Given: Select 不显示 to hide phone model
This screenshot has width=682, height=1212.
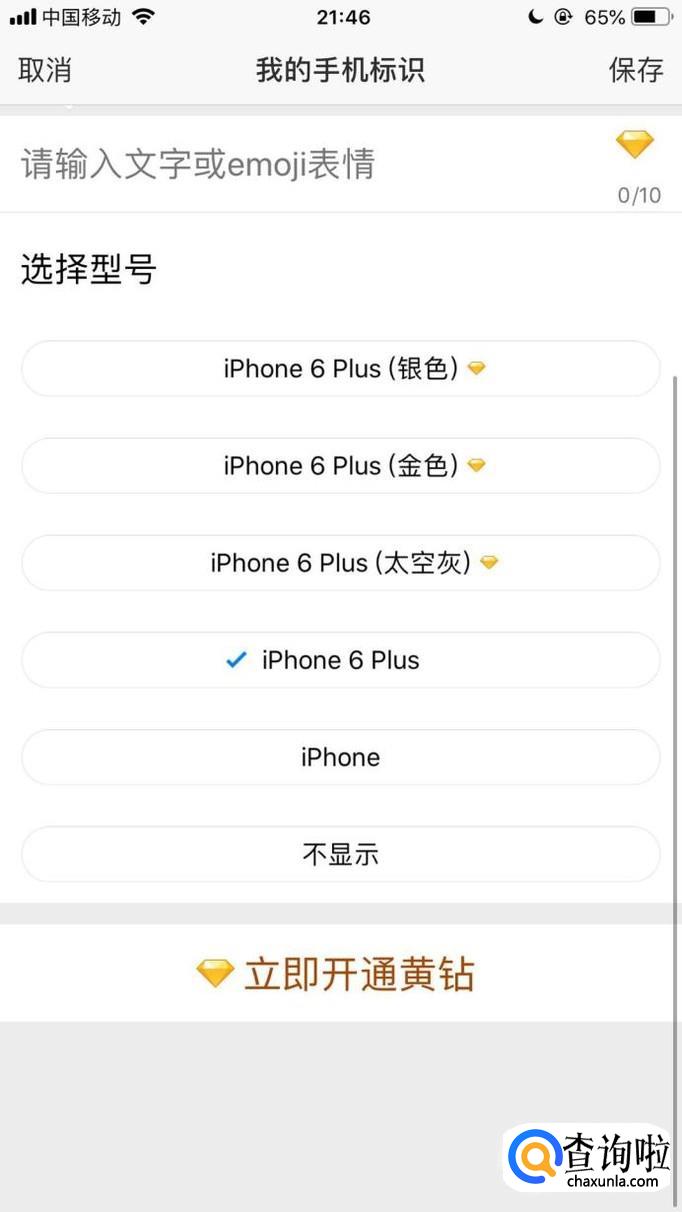Looking at the screenshot, I should pos(340,854).
